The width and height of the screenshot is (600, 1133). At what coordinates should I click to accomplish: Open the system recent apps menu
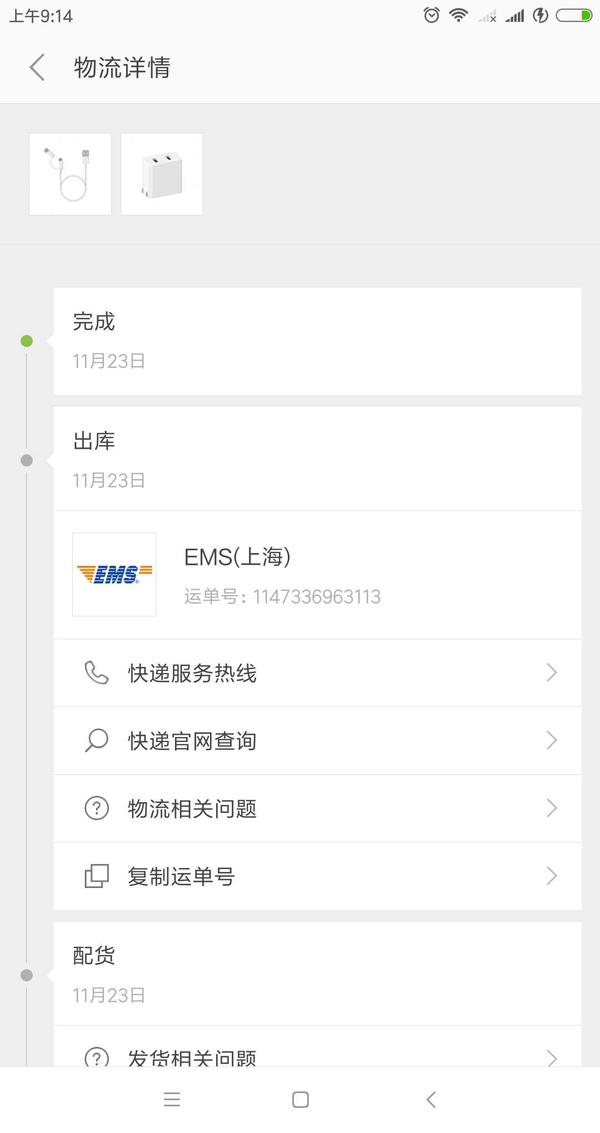tap(172, 1100)
